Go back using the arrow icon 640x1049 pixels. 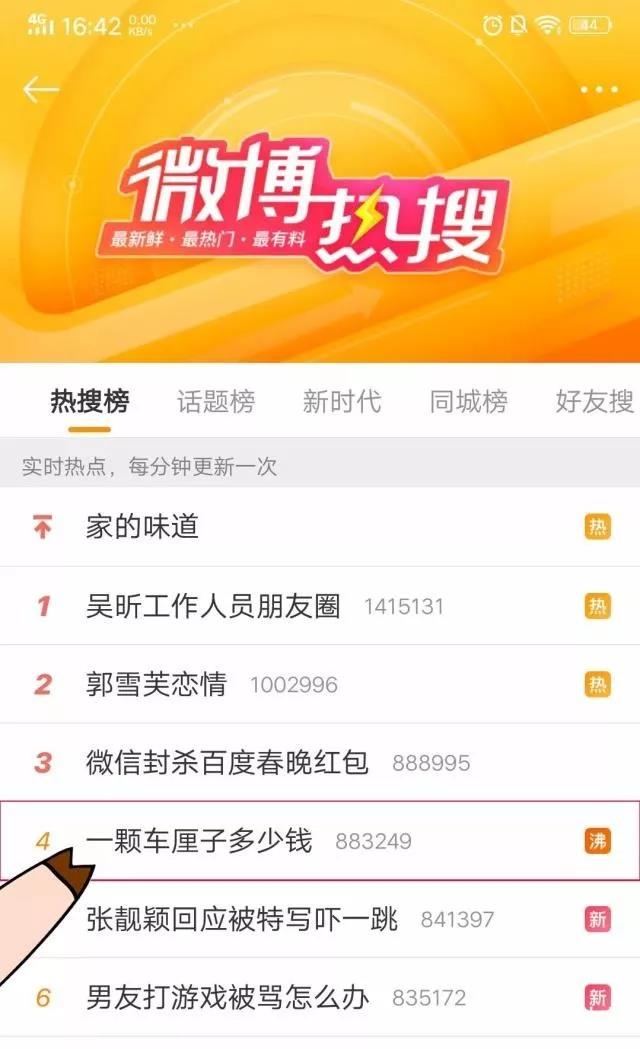[x=40, y=90]
